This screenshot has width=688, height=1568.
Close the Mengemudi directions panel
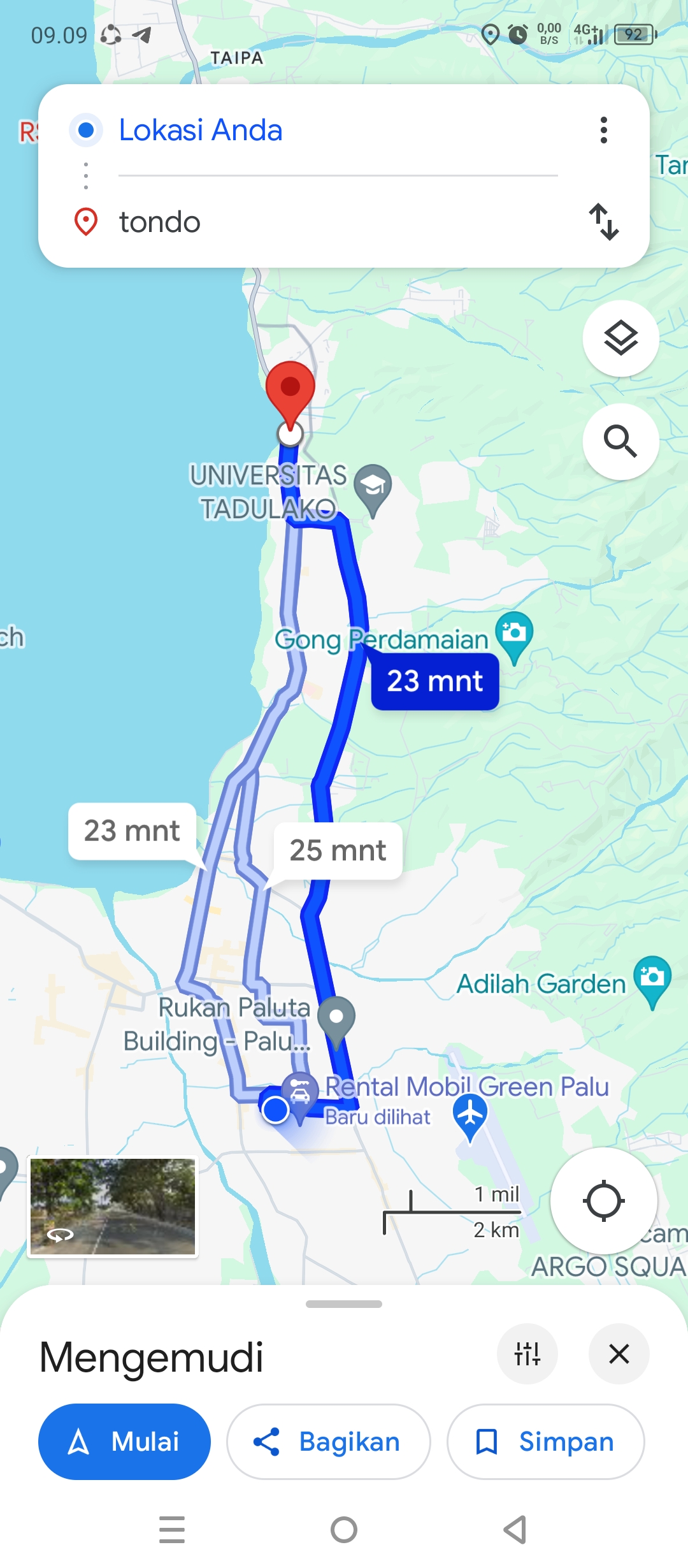619,1353
